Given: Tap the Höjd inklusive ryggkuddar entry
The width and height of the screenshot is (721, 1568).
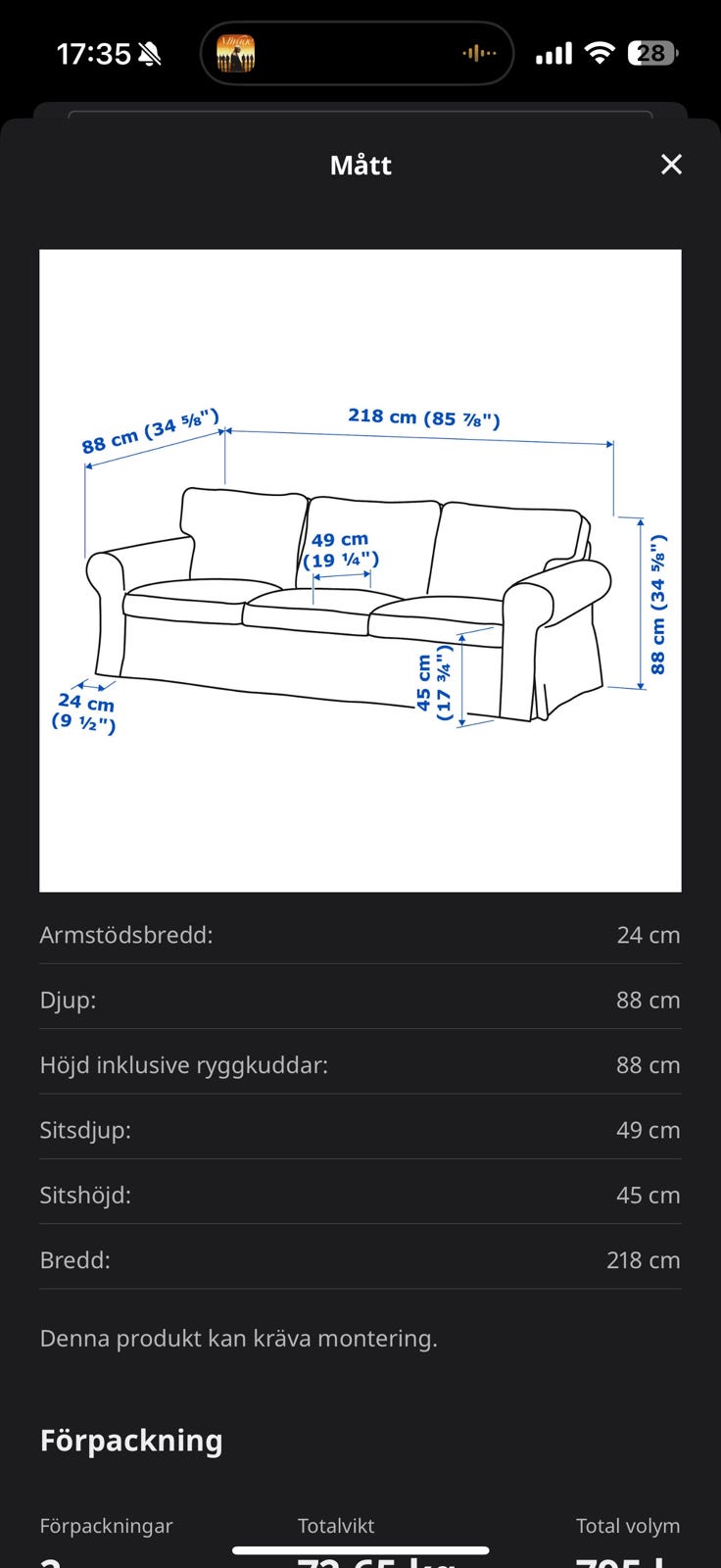Looking at the screenshot, I should (x=360, y=1064).
